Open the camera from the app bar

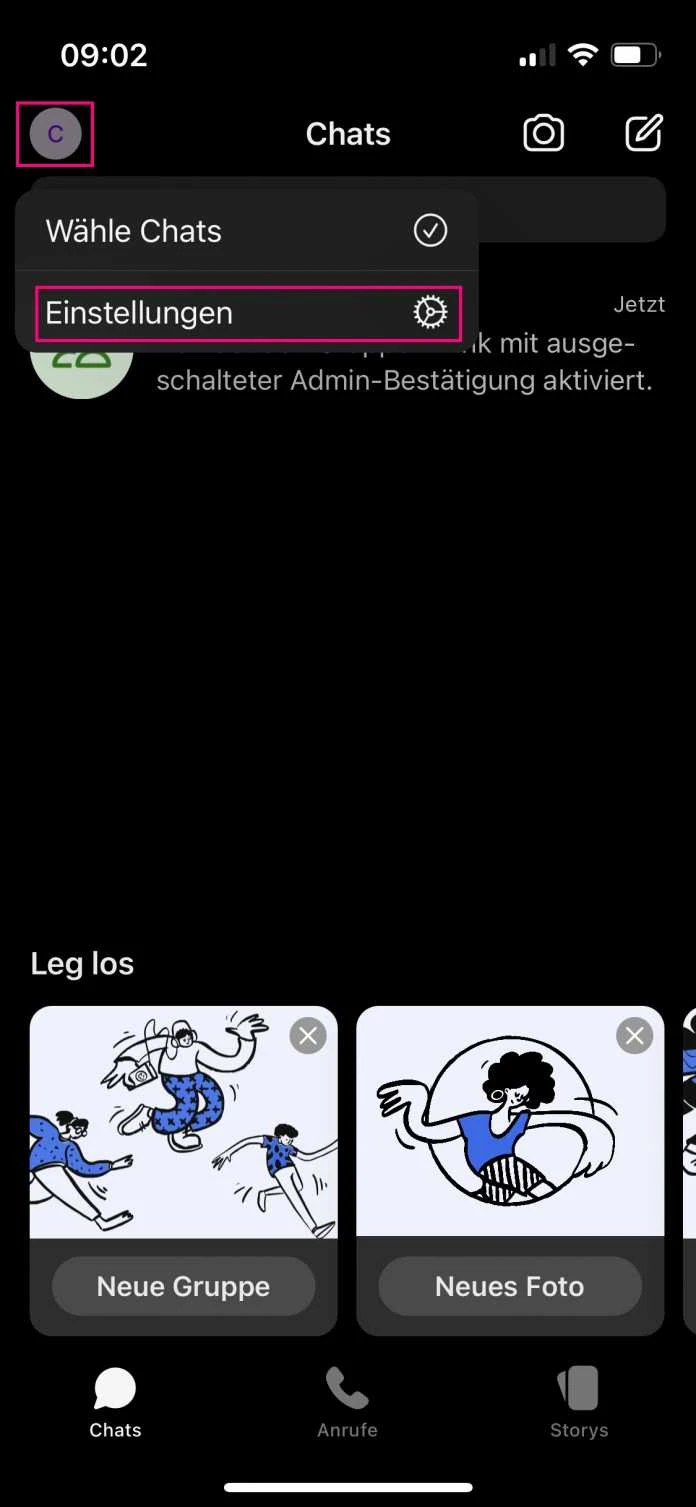(543, 133)
